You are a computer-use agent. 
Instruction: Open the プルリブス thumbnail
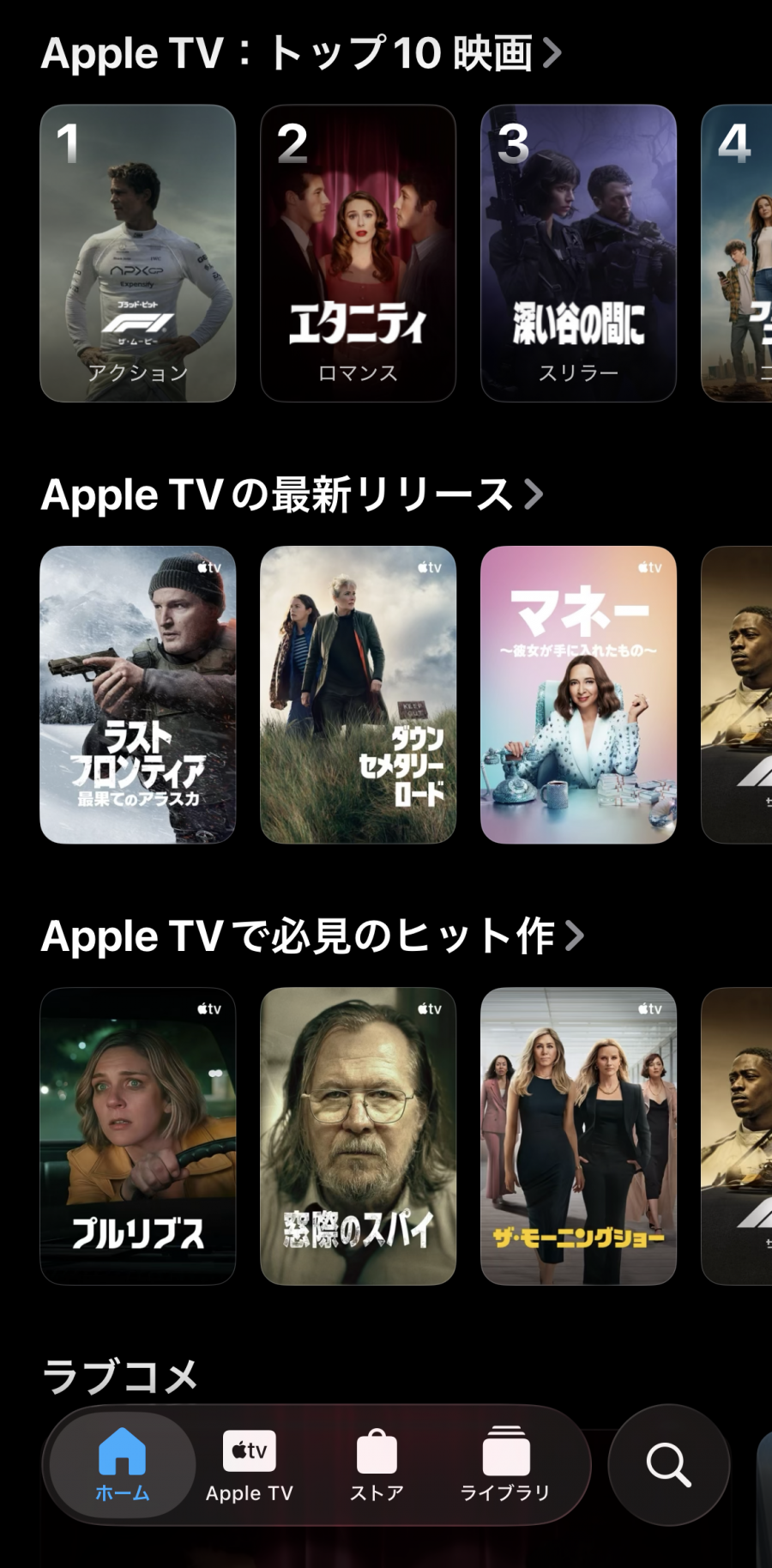click(137, 1139)
